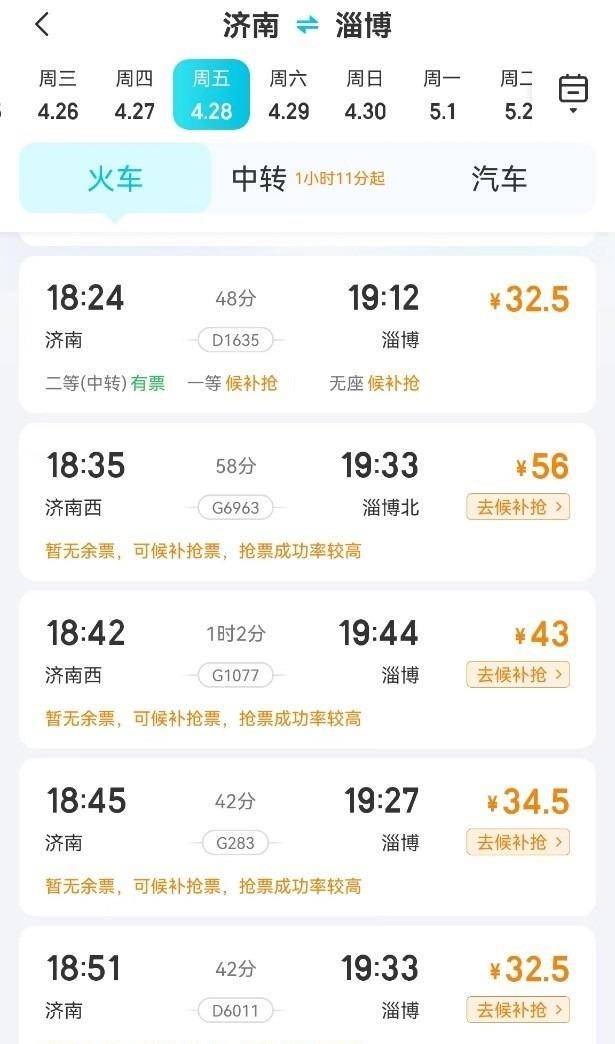This screenshot has width=615, height=1044.
Task: Choose Saturday 4.29 date
Action: [288, 95]
